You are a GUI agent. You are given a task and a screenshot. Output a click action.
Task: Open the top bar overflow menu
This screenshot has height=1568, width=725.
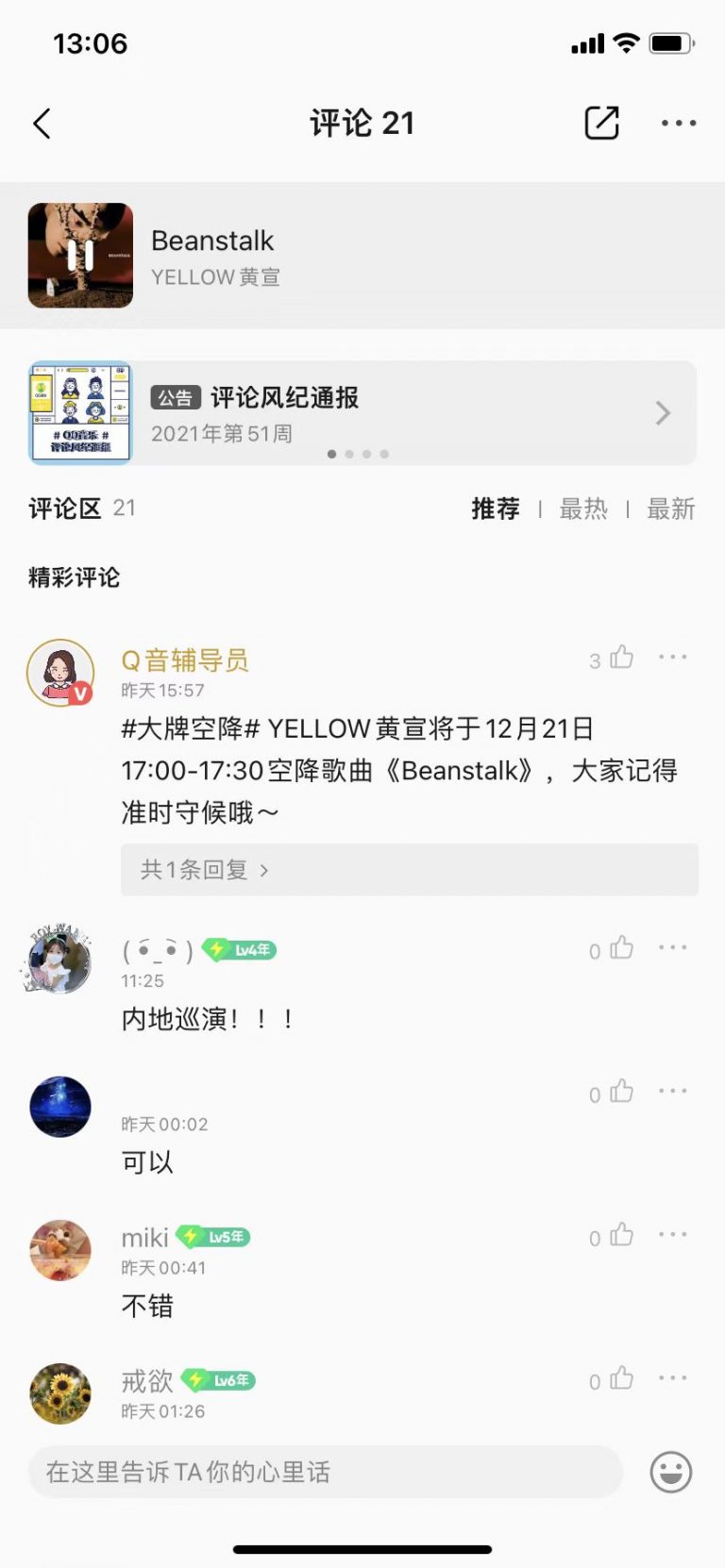678,123
